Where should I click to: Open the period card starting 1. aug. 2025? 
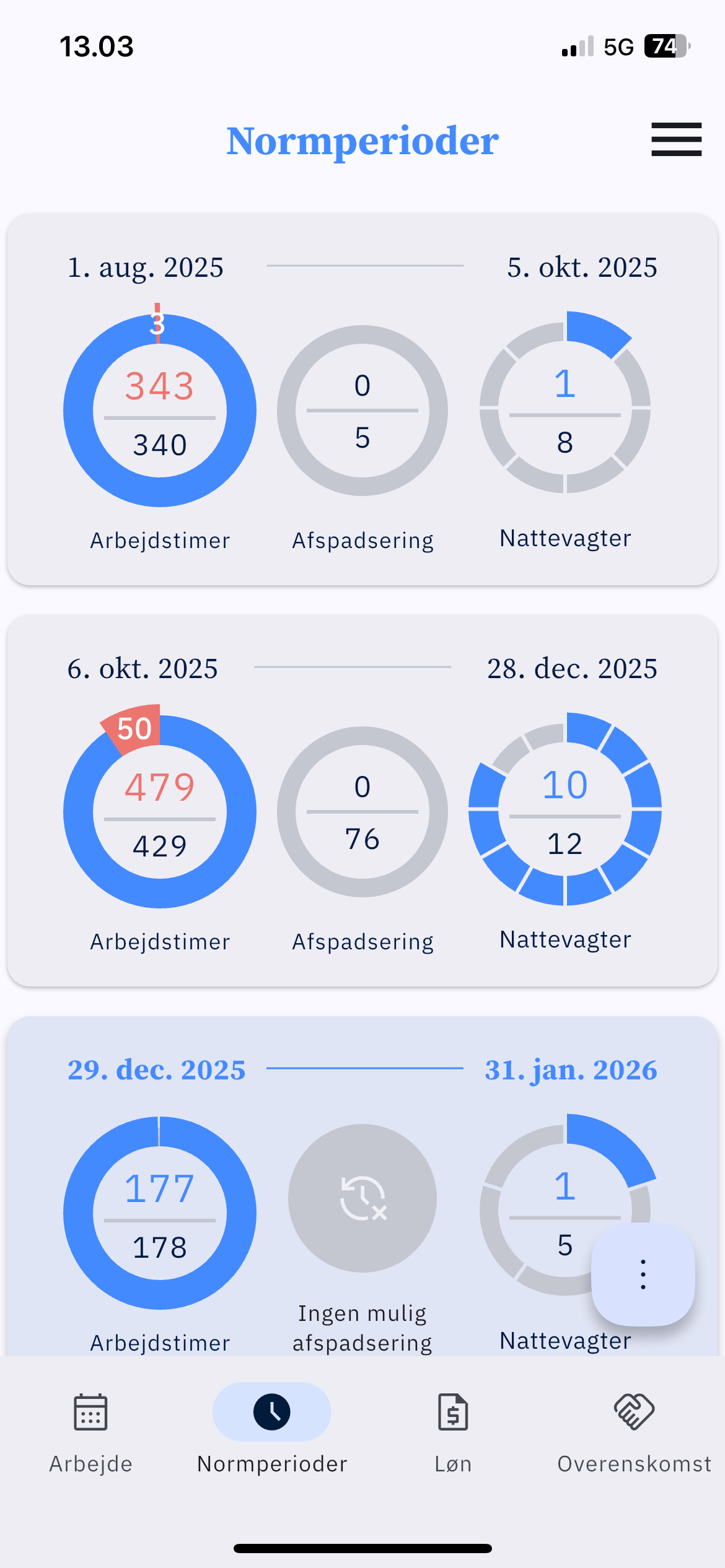pos(362,267)
